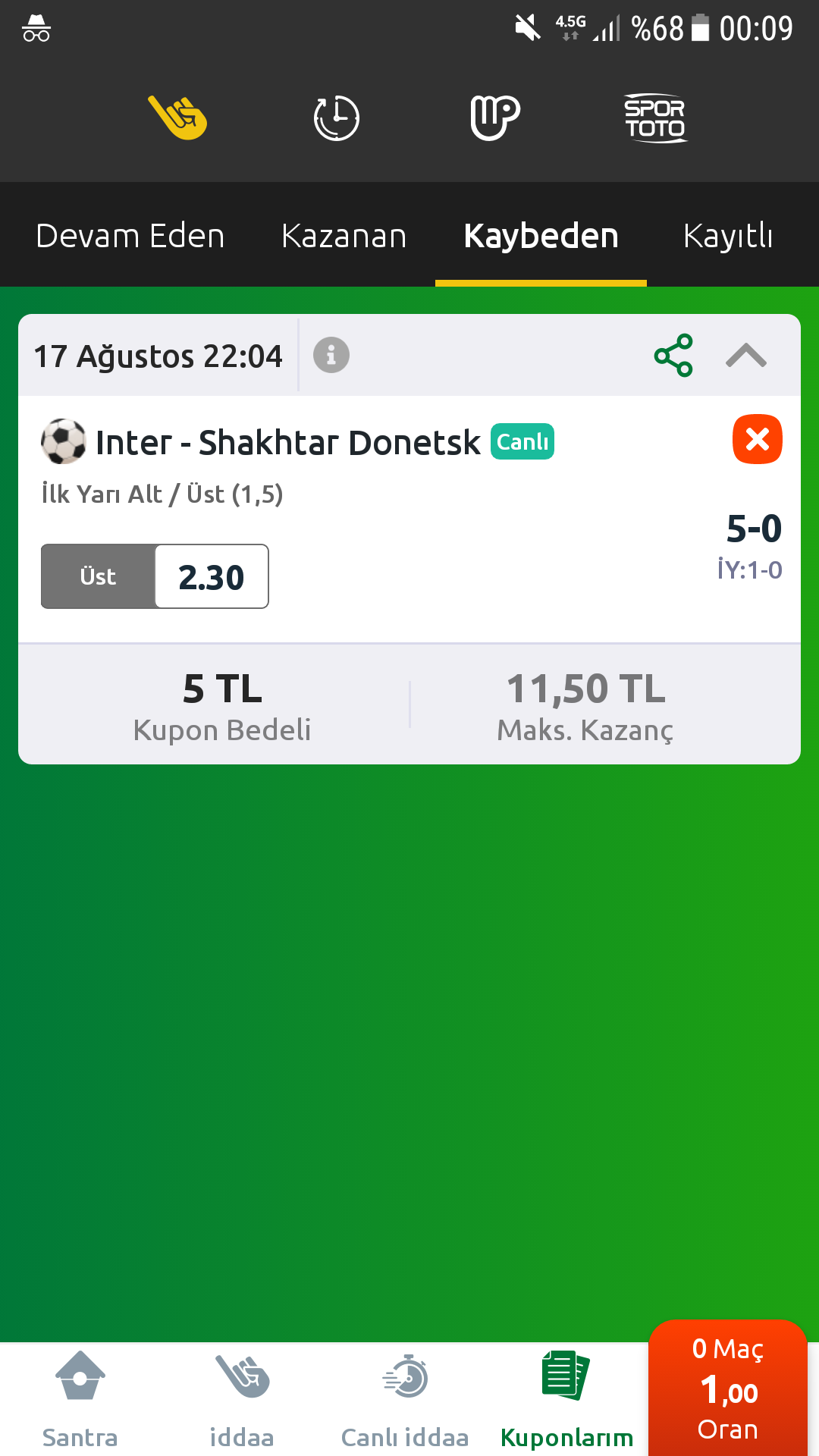Switch to Kazanan tab
The width and height of the screenshot is (819, 1456).
point(344,236)
